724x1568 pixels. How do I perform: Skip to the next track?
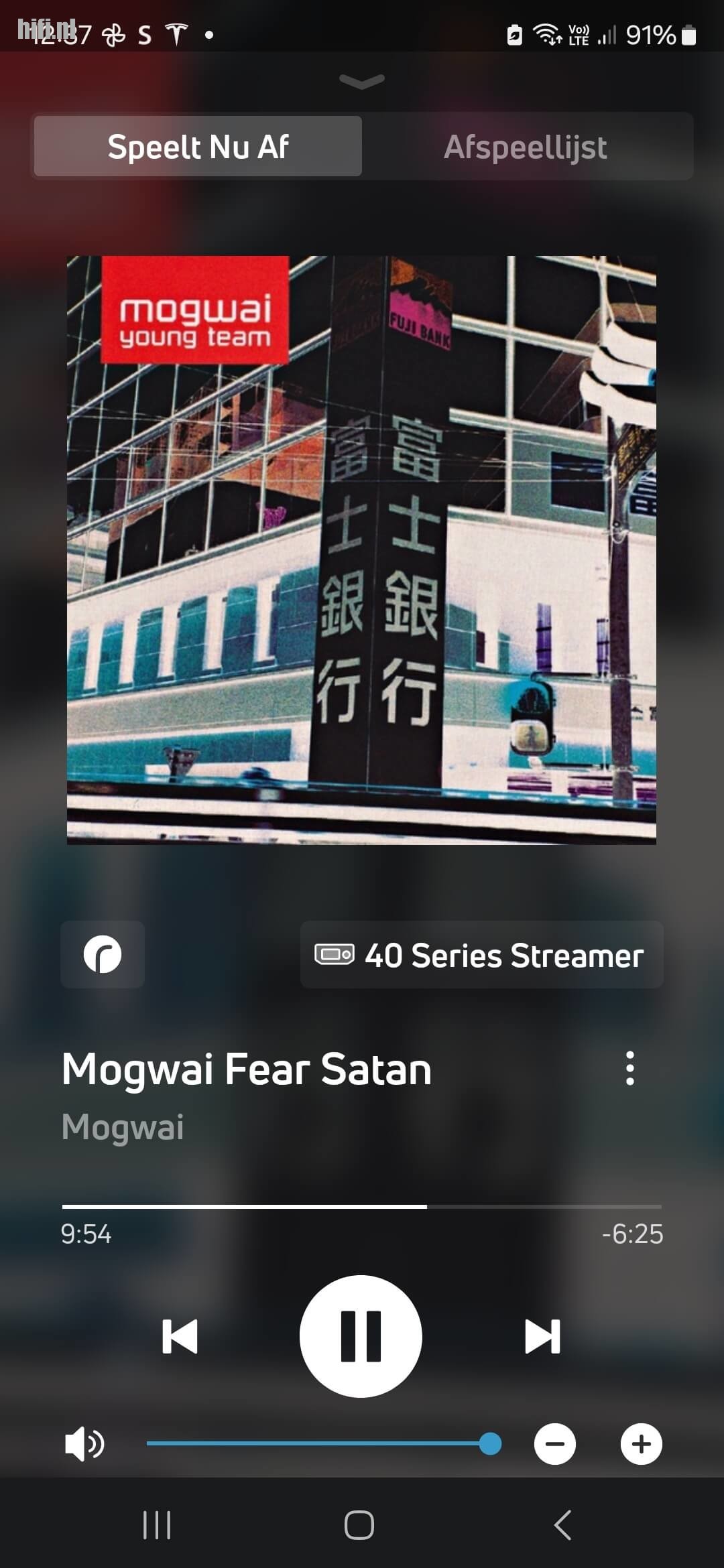[542, 1336]
